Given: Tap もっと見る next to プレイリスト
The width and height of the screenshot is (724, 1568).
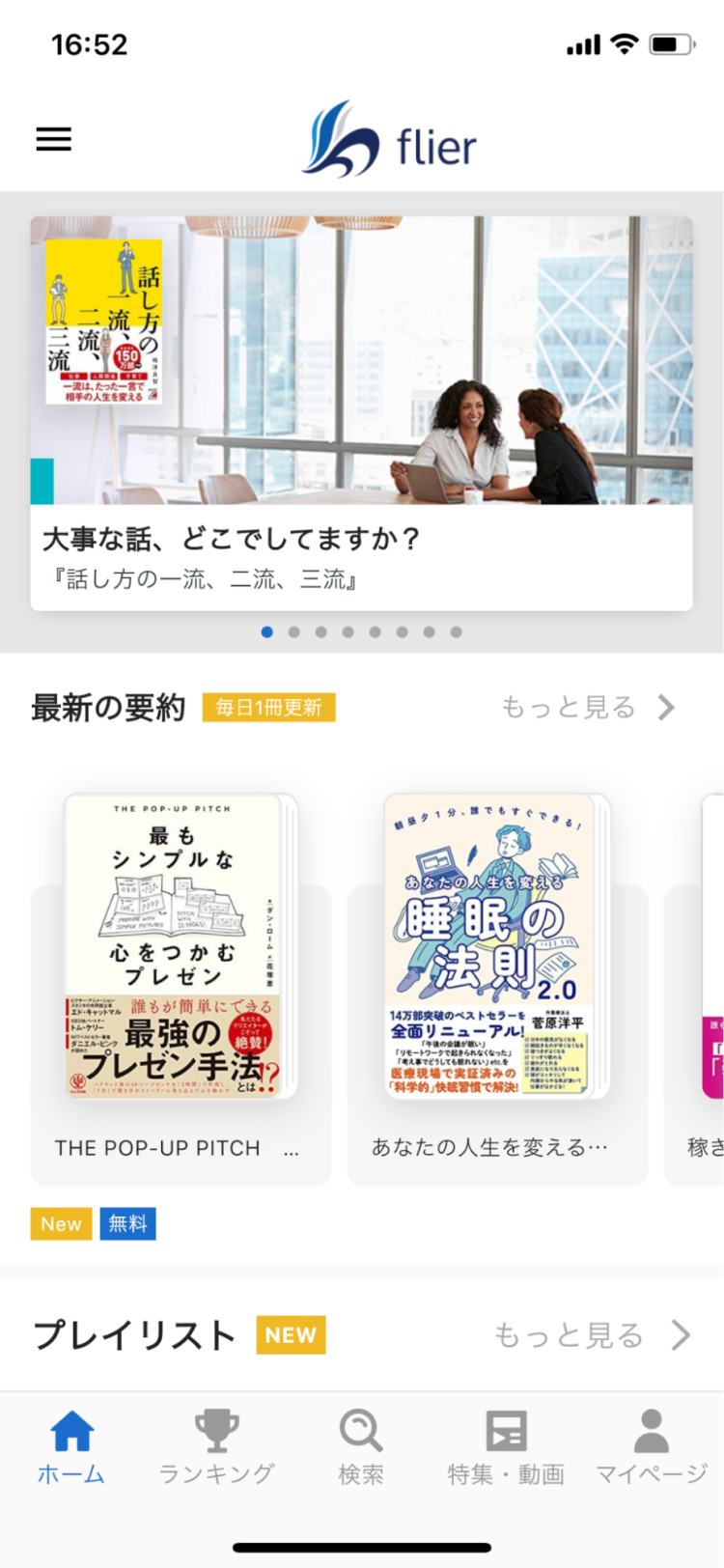Looking at the screenshot, I should 591,1335.
